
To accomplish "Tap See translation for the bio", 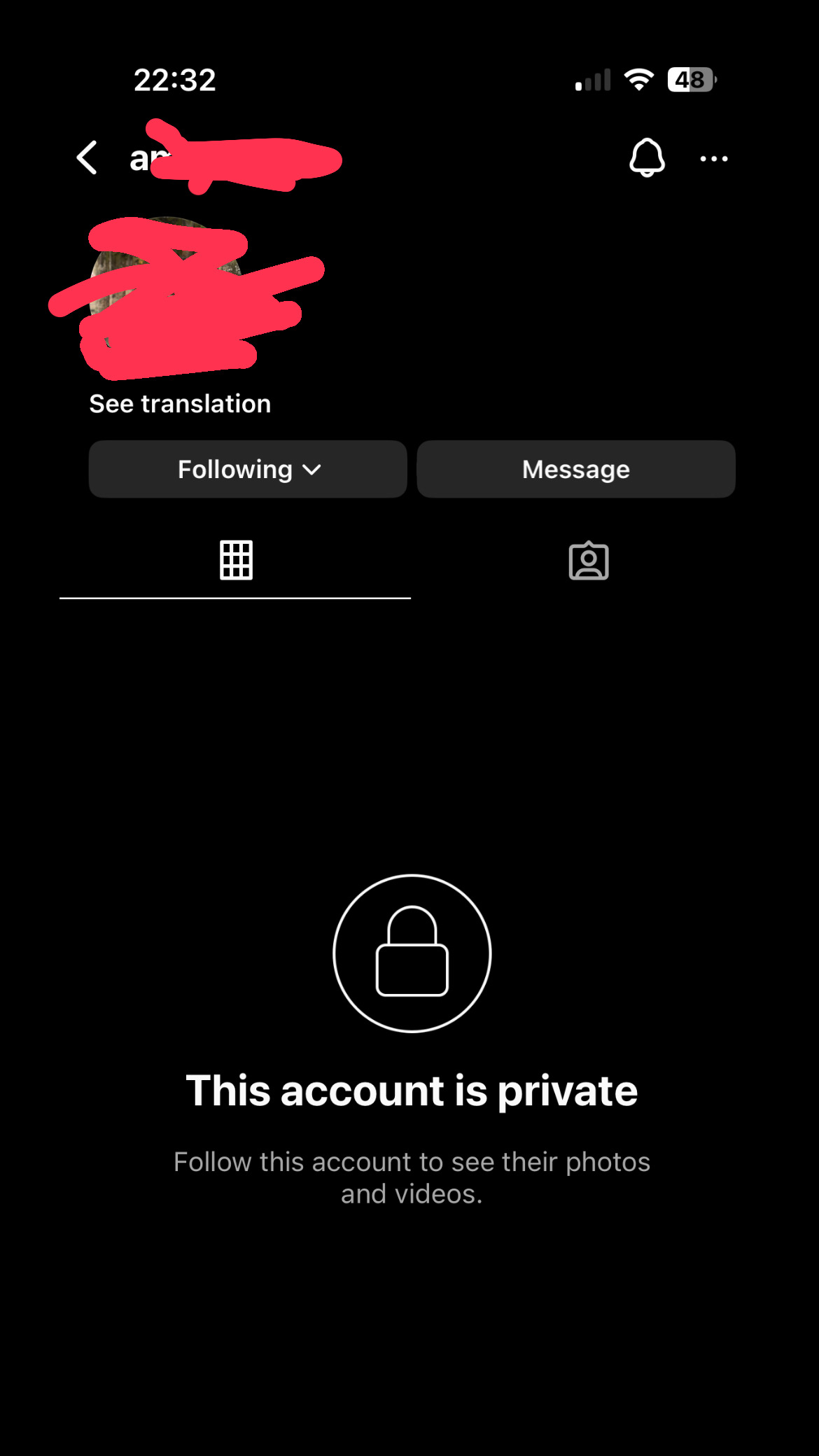I will point(180,404).
